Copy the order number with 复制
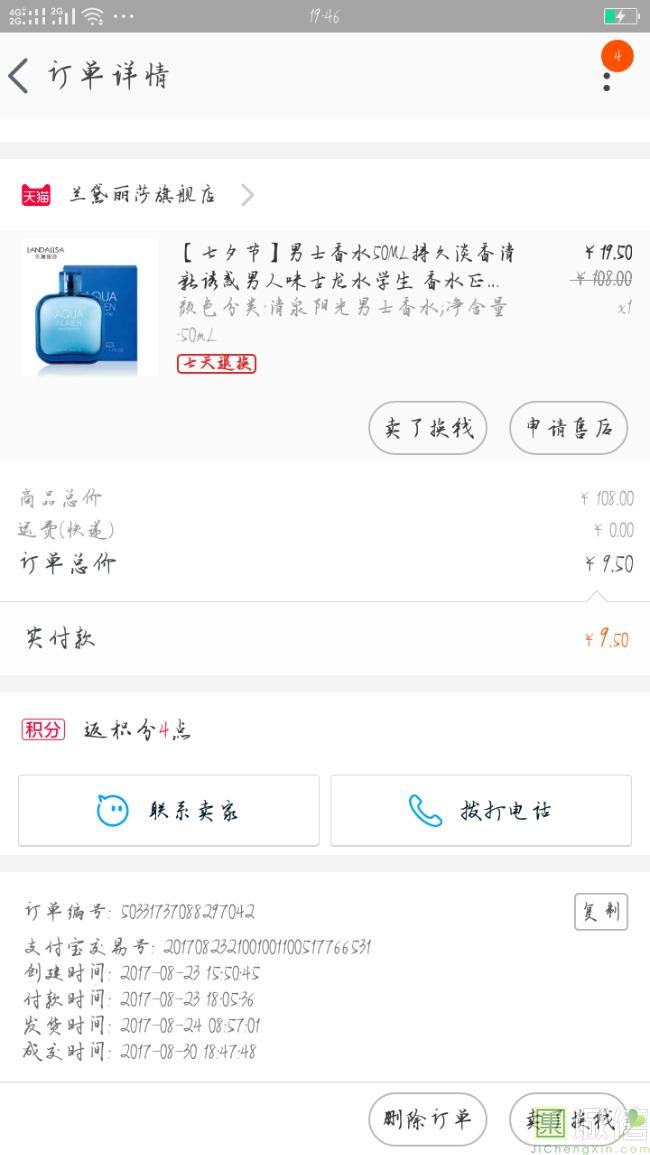Viewport: 650px width, 1155px height. 600,912
